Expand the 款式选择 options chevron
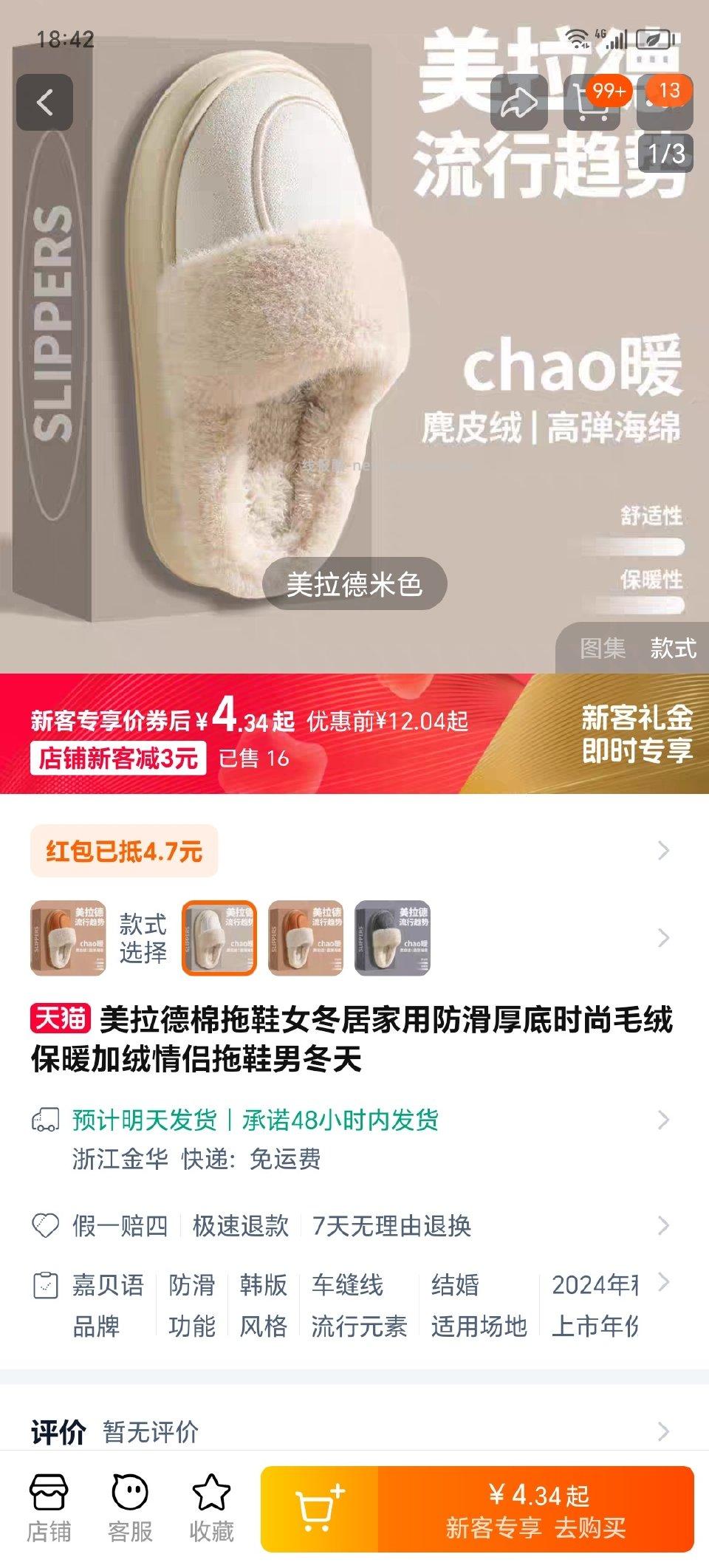 [663, 938]
